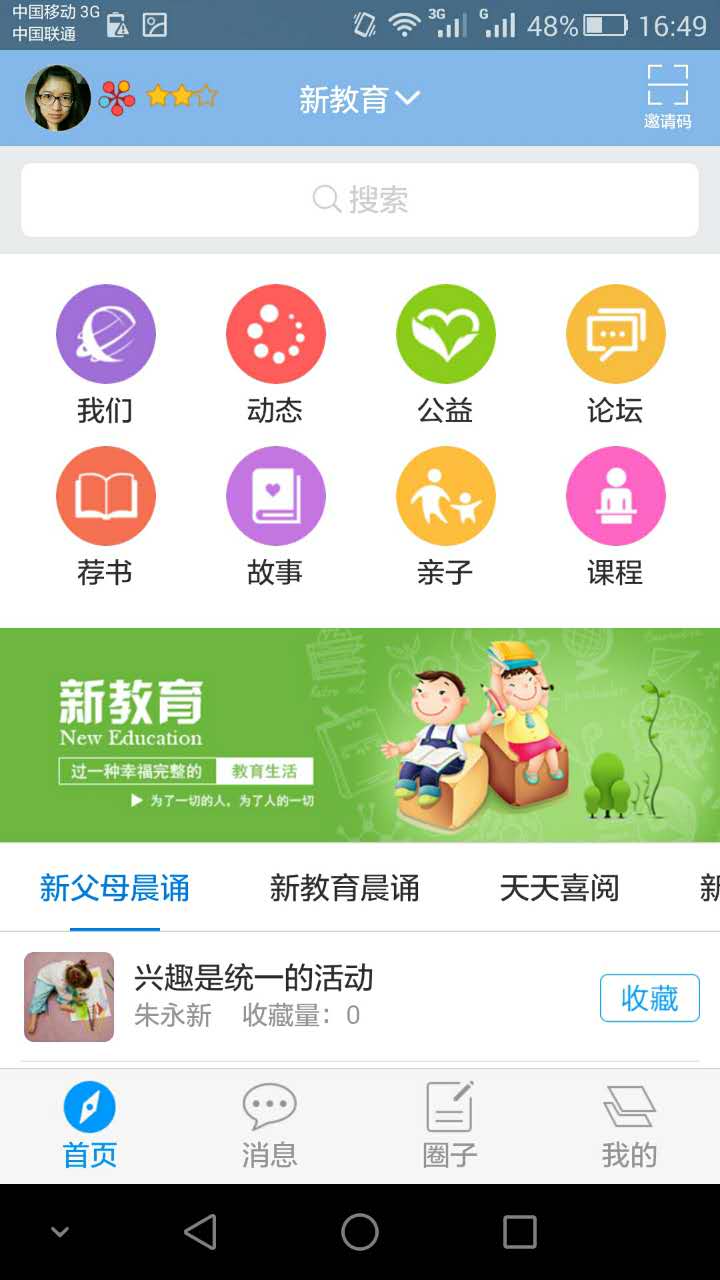This screenshot has width=720, height=1280.
Task: Tap 收藏 to bookmark the article
Action: (x=649, y=998)
